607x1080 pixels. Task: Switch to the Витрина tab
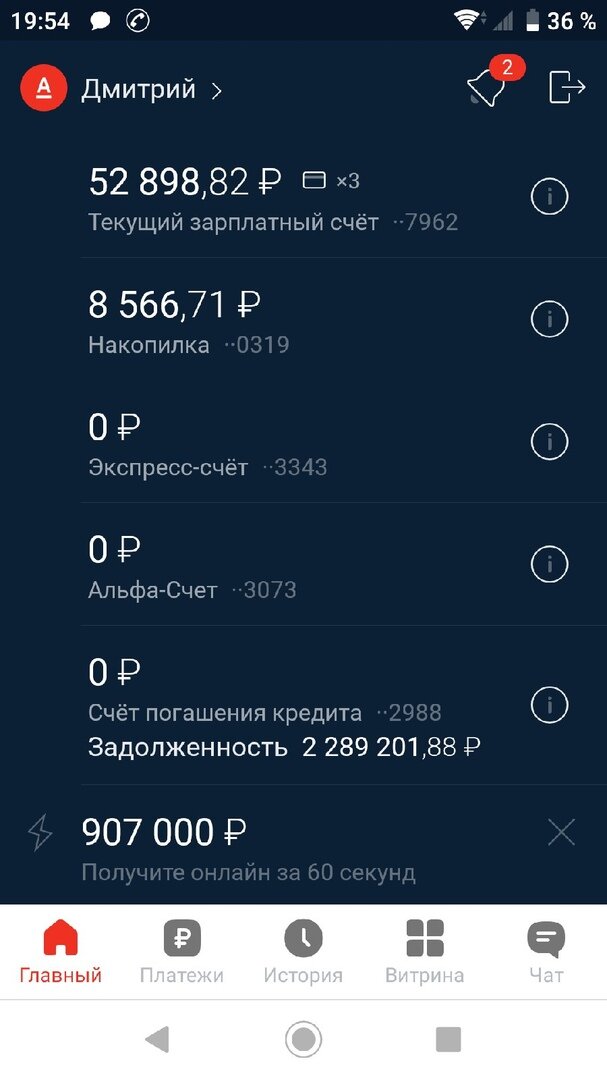coord(424,952)
